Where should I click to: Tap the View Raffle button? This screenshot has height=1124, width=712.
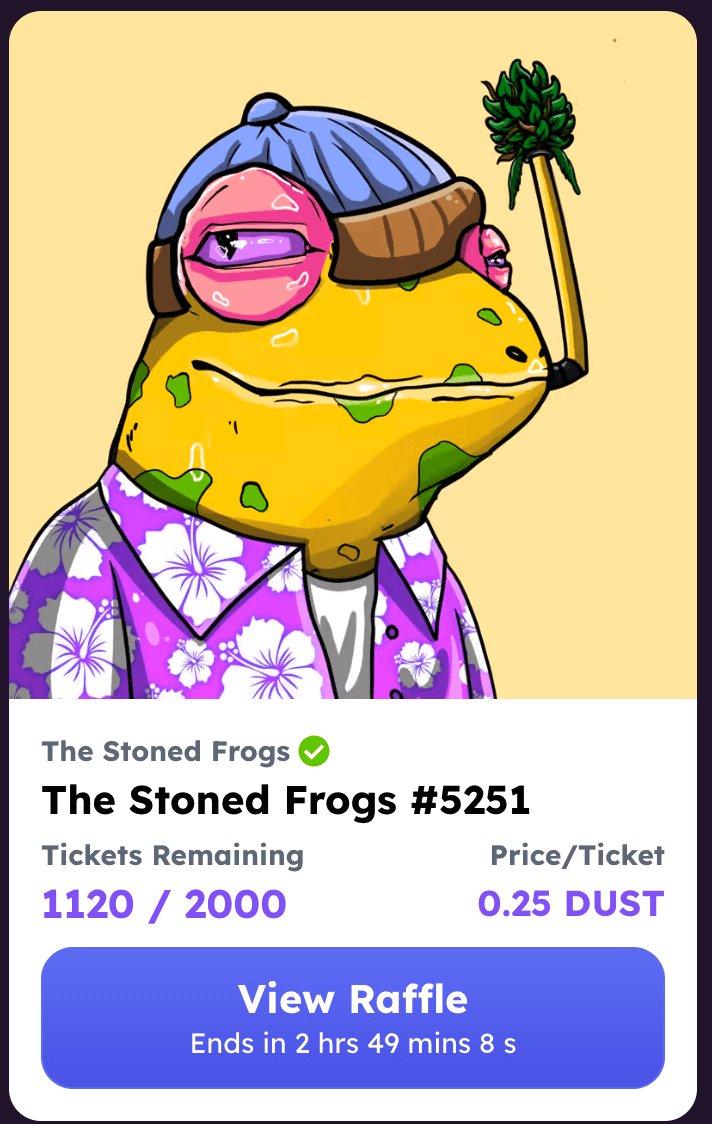click(353, 1017)
